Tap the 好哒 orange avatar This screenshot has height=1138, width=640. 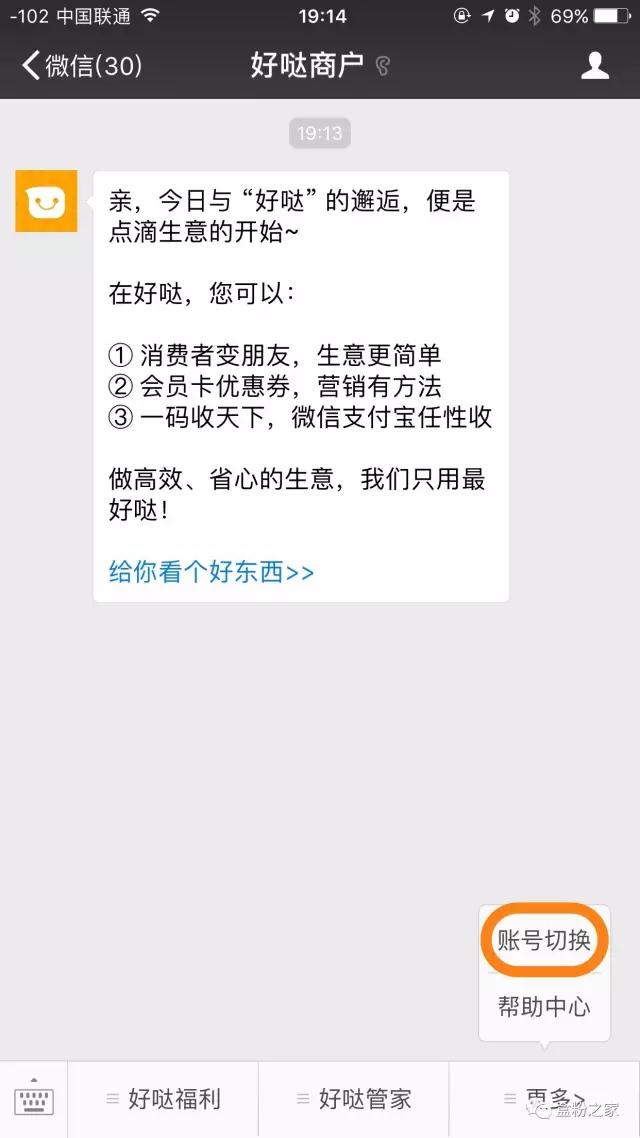click(x=46, y=201)
